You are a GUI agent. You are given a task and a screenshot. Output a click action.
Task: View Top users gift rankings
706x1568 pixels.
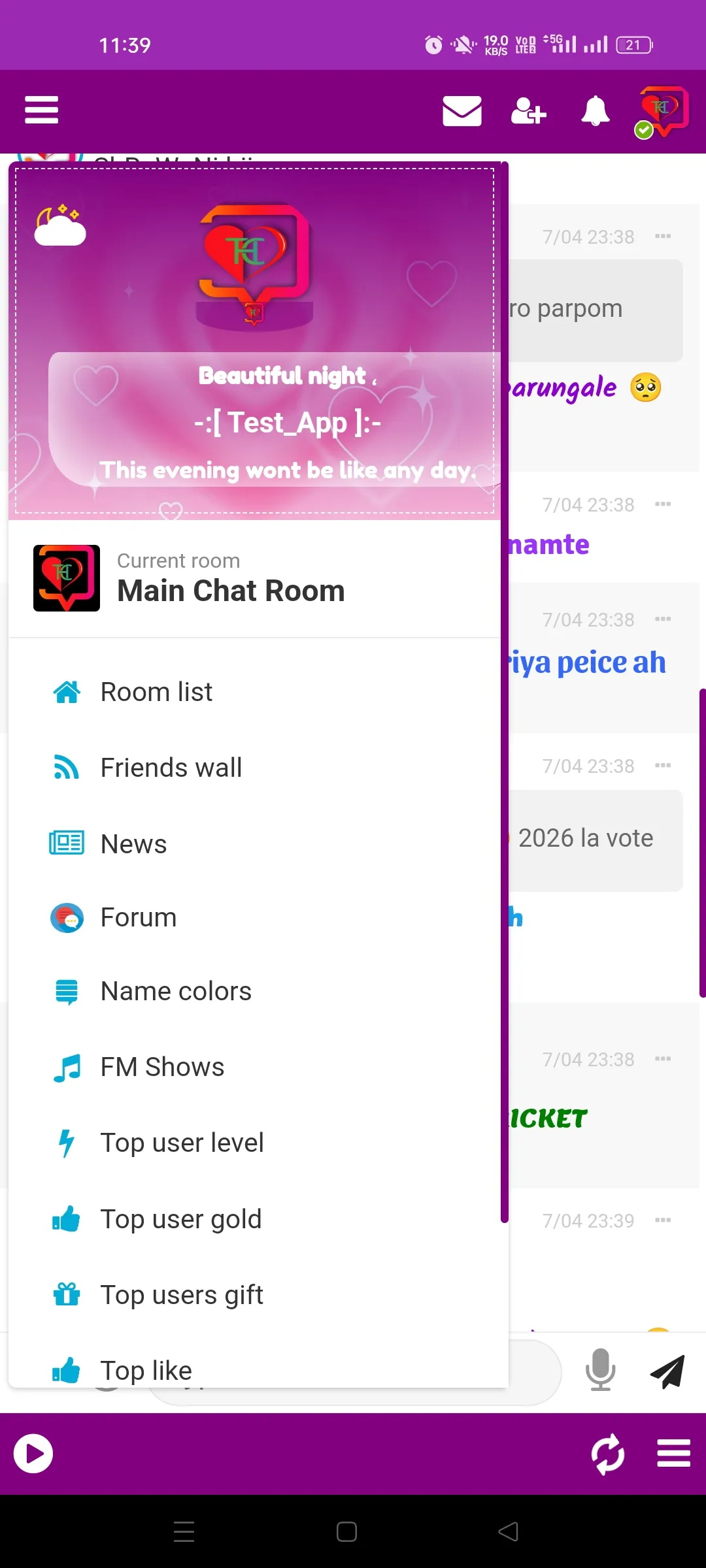point(182,1294)
